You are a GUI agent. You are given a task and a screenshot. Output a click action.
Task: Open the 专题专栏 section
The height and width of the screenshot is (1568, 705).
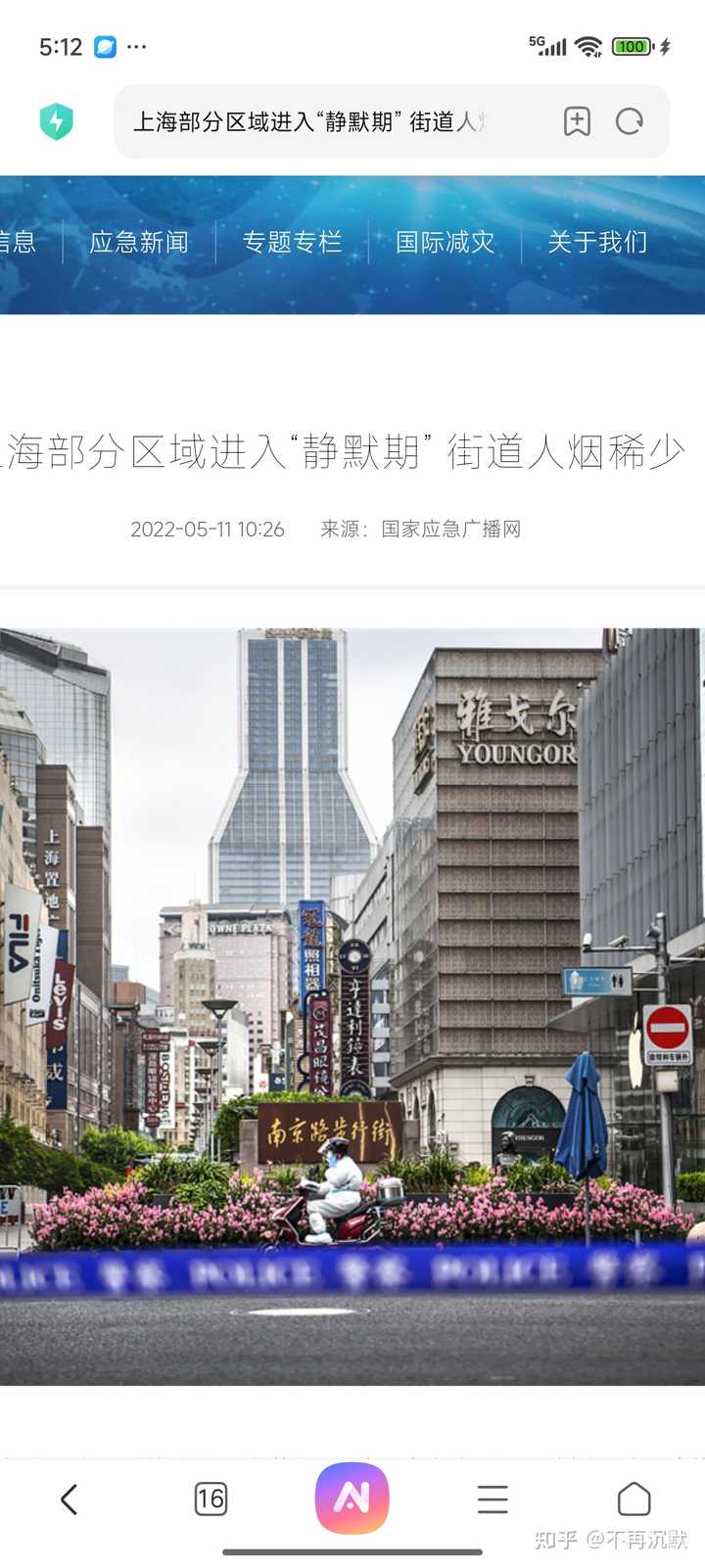(292, 242)
